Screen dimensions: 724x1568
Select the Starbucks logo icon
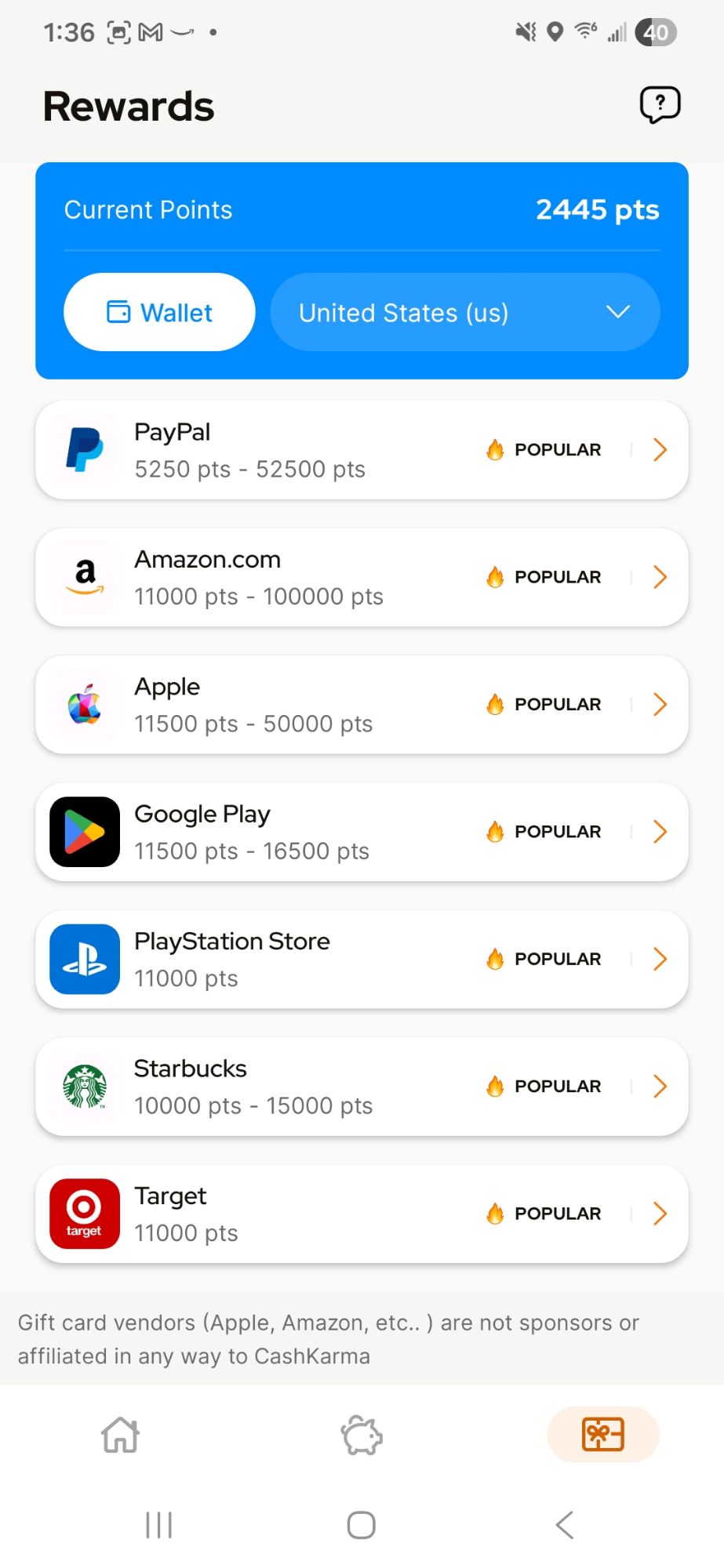[x=84, y=1086]
